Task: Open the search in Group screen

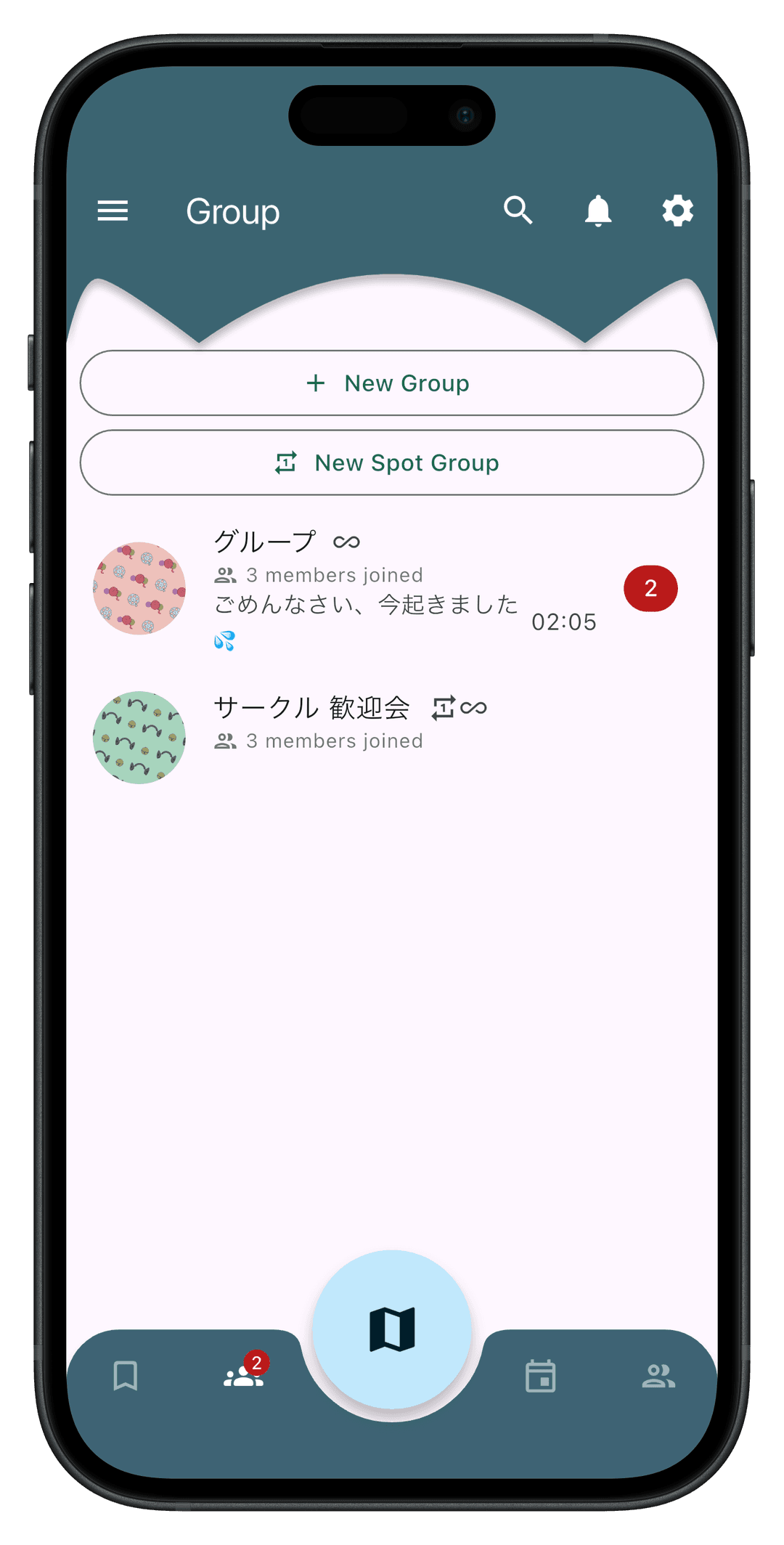Action: click(x=518, y=211)
